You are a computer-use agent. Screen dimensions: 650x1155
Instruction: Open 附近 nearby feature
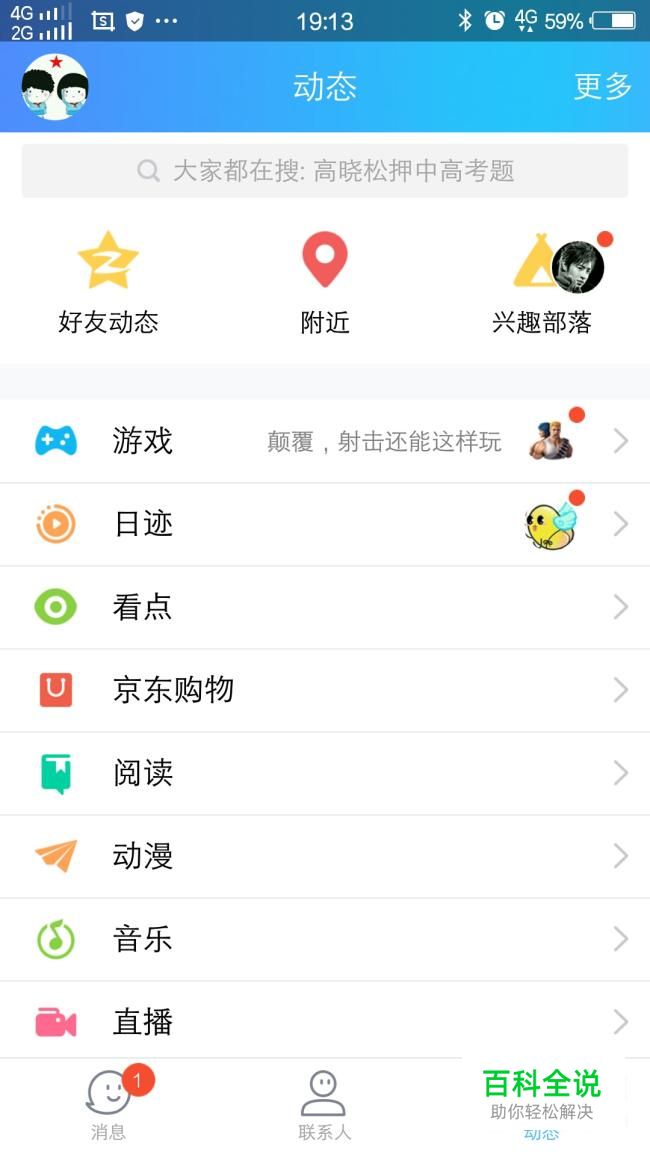pos(325,282)
